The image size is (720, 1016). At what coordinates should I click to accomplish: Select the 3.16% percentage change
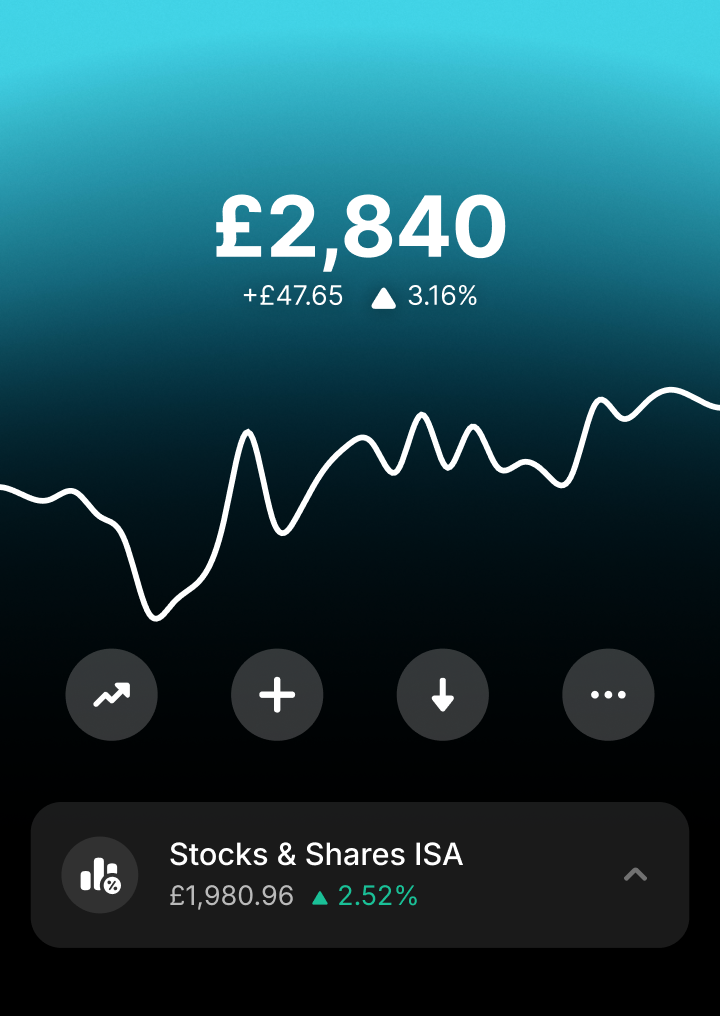[441, 295]
